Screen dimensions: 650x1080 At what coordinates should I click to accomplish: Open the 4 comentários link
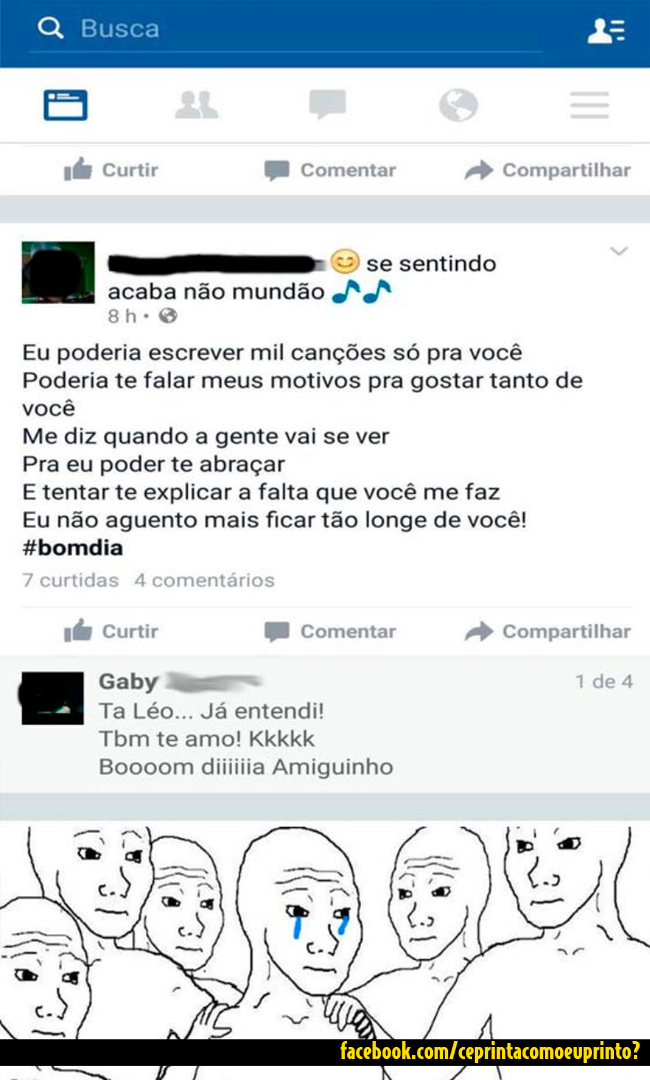point(205,580)
